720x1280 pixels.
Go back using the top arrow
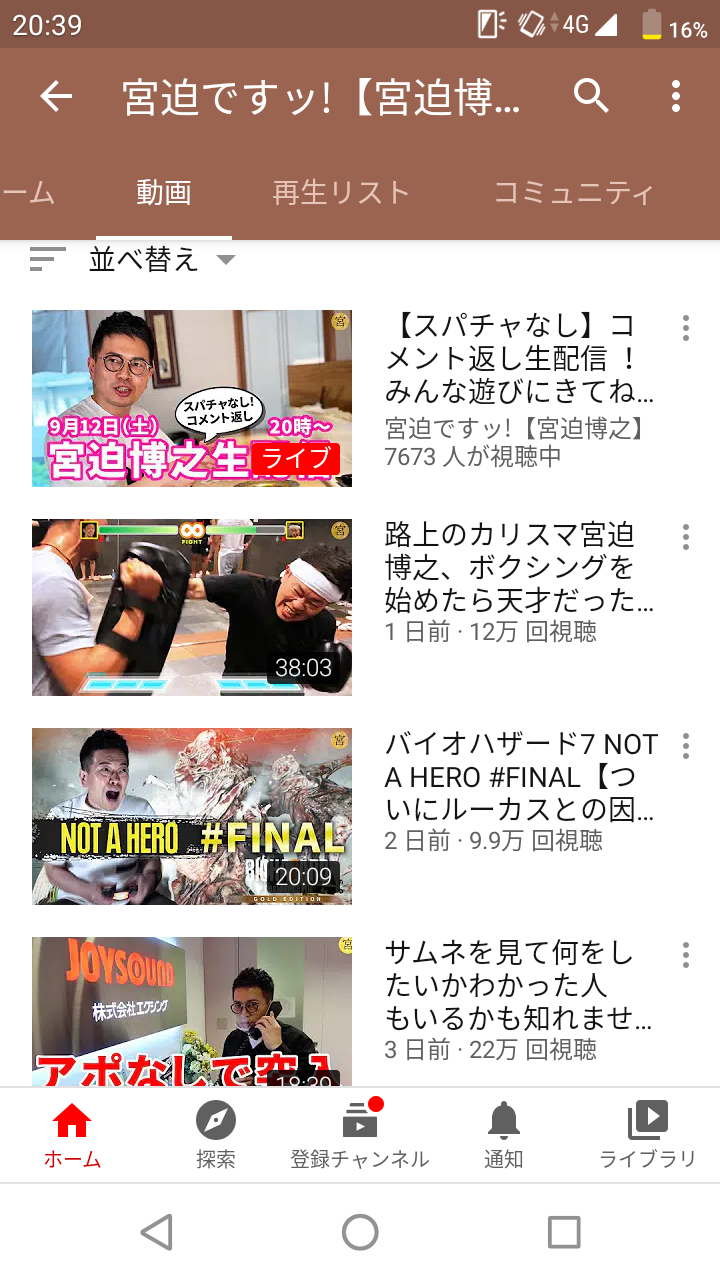(57, 97)
